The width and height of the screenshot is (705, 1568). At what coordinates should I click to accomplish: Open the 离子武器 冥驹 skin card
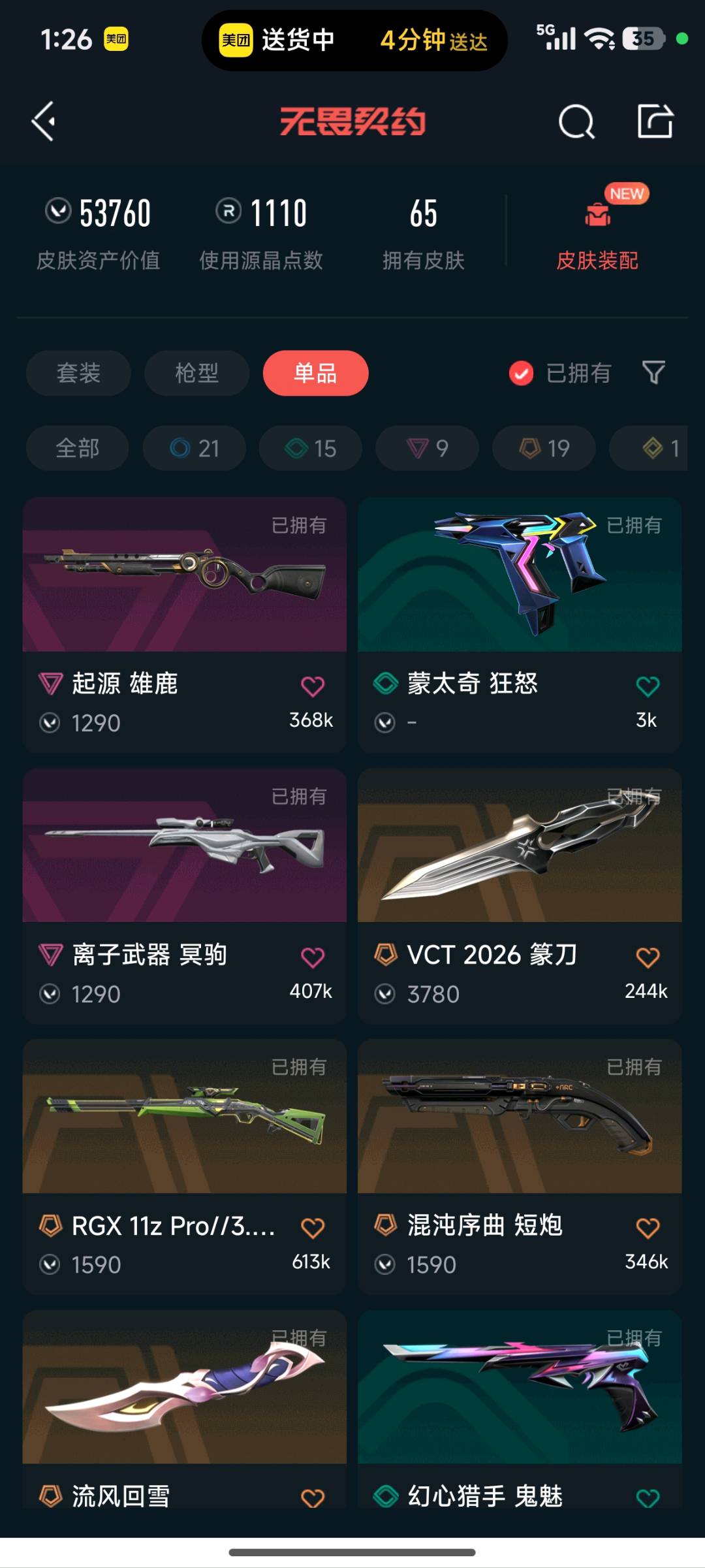coord(185,856)
